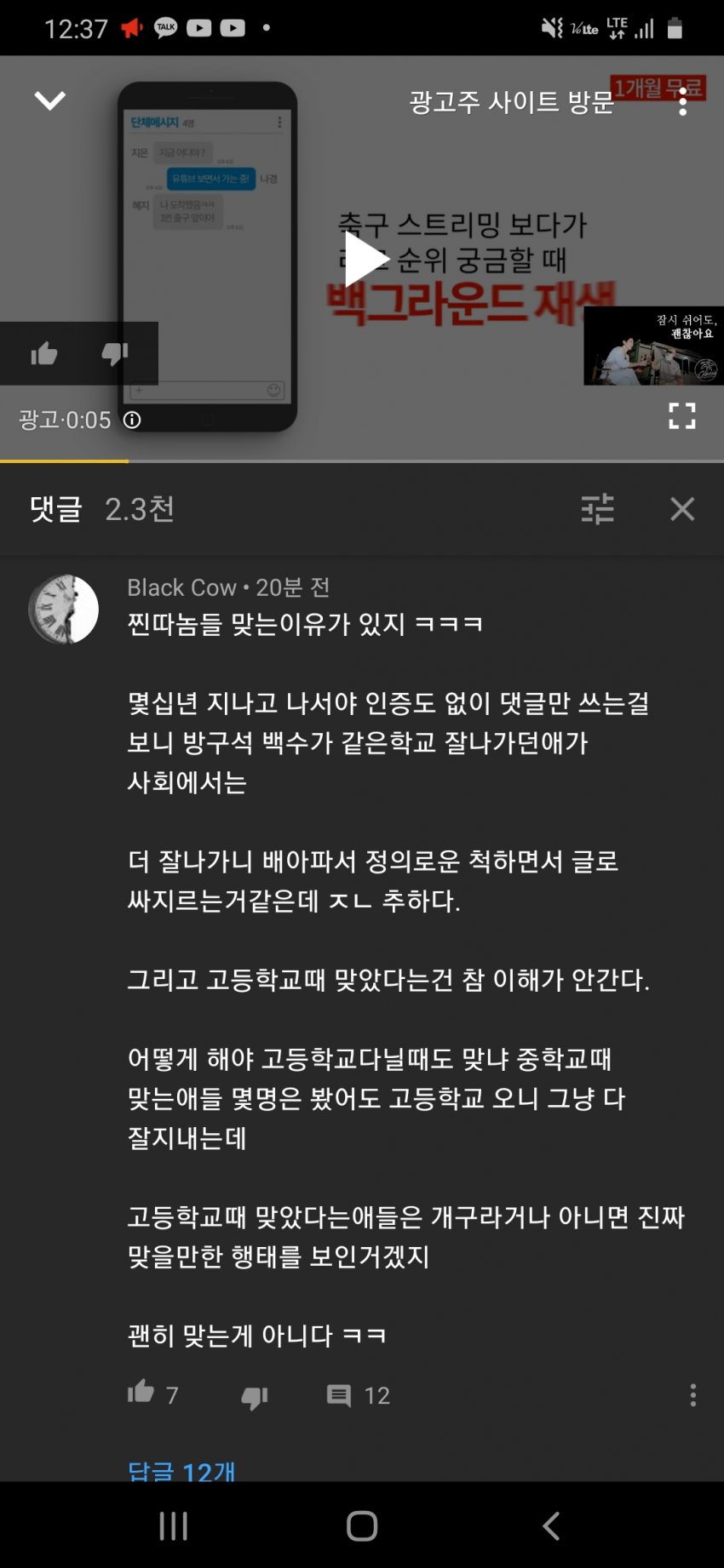Like the video with thumbs up
724x1568 pixels.
[x=44, y=354]
